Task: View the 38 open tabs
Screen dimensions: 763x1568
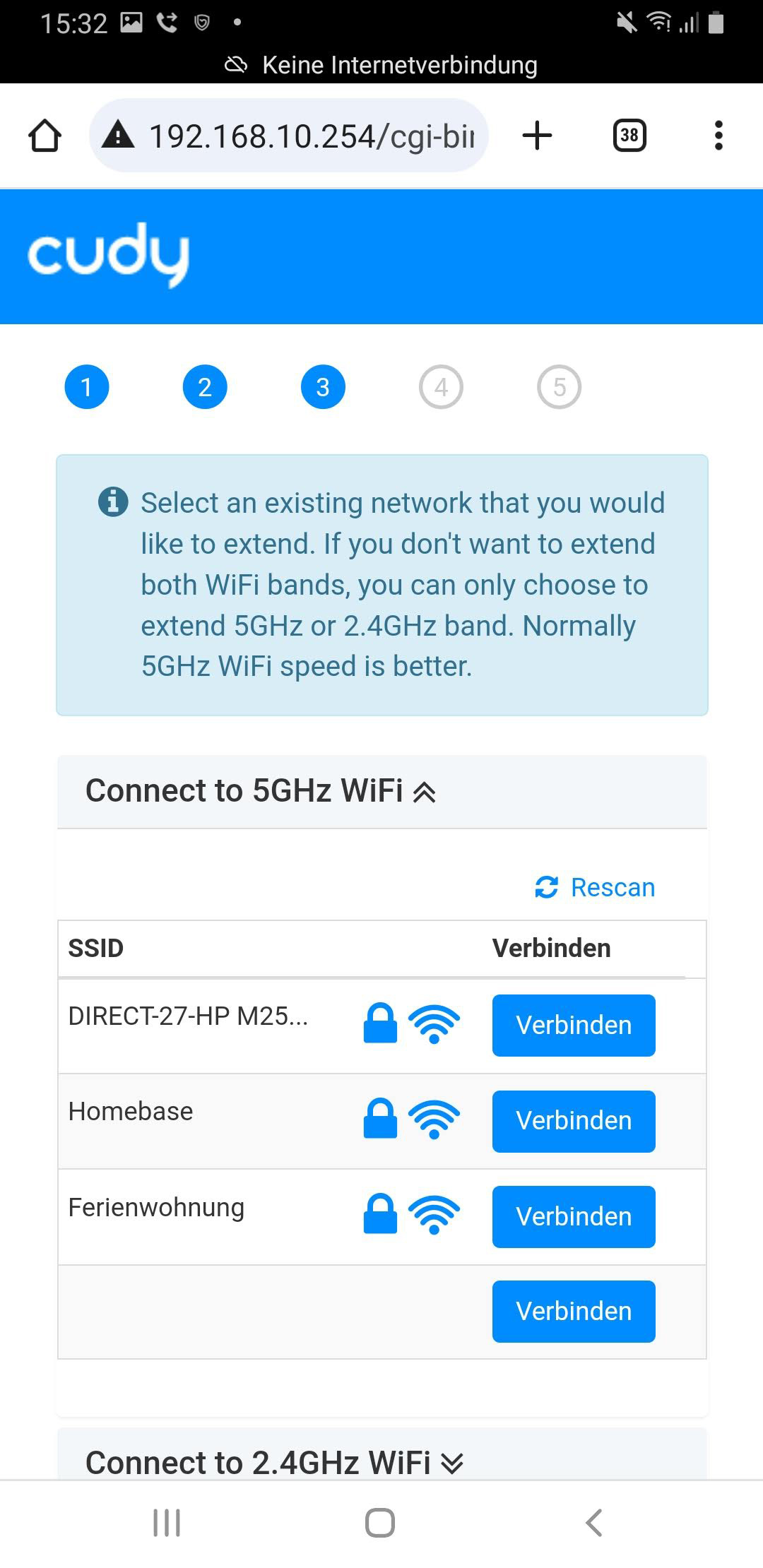Action: pyautogui.click(x=629, y=136)
